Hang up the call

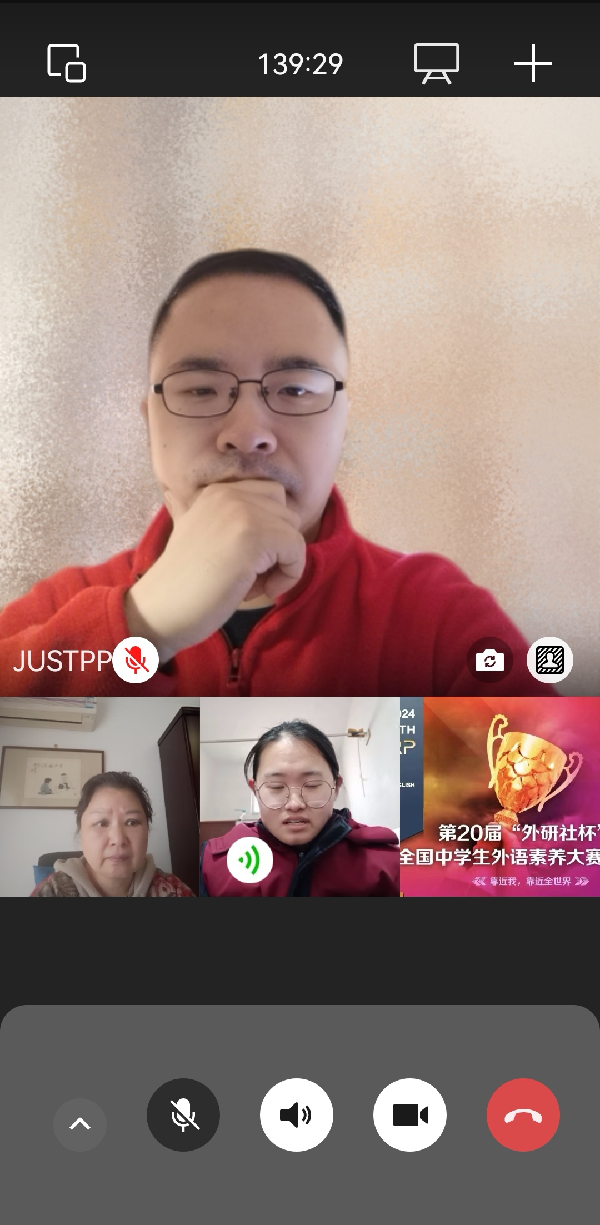coord(523,1115)
